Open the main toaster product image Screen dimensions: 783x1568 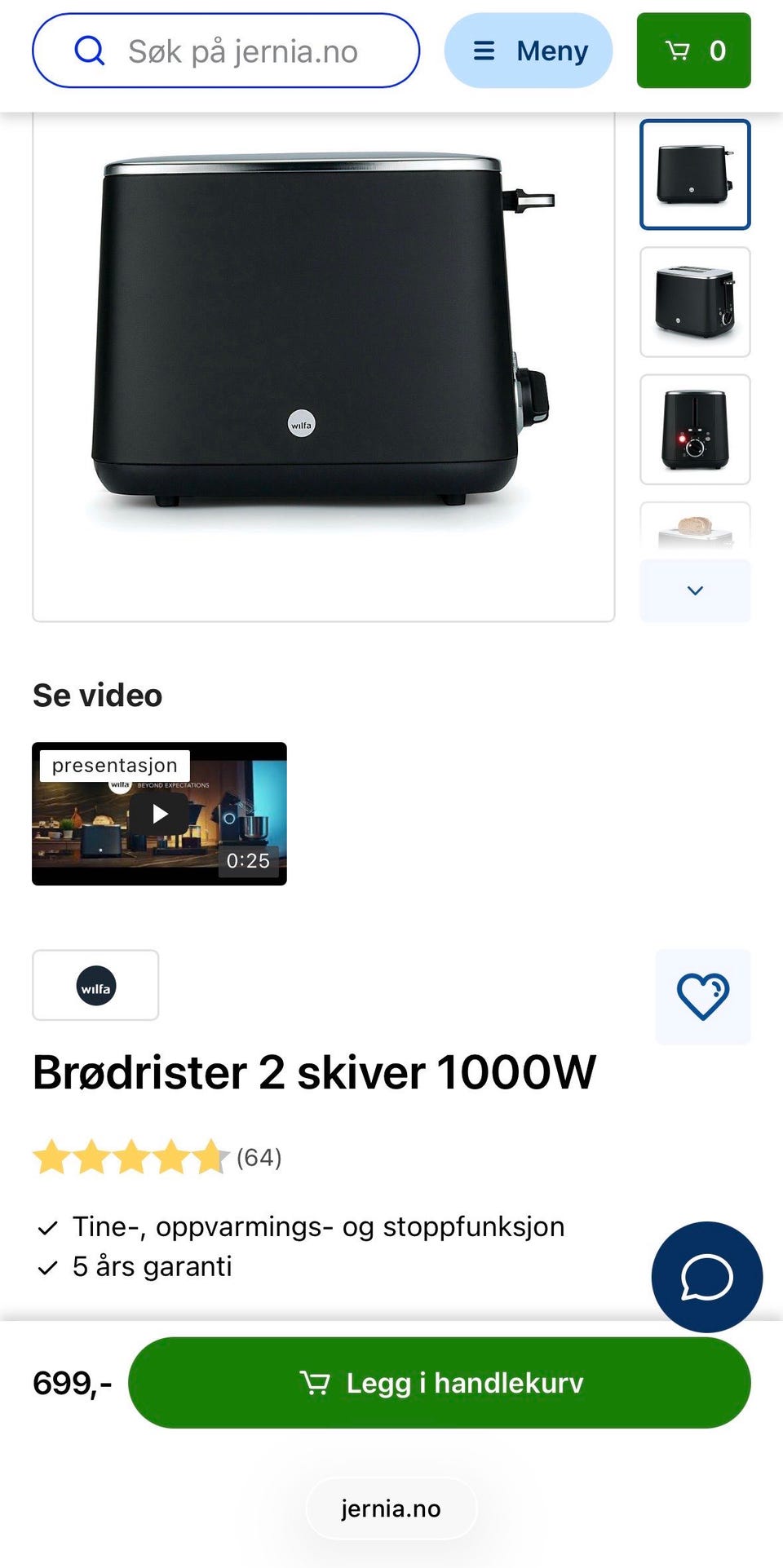coord(324,367)
